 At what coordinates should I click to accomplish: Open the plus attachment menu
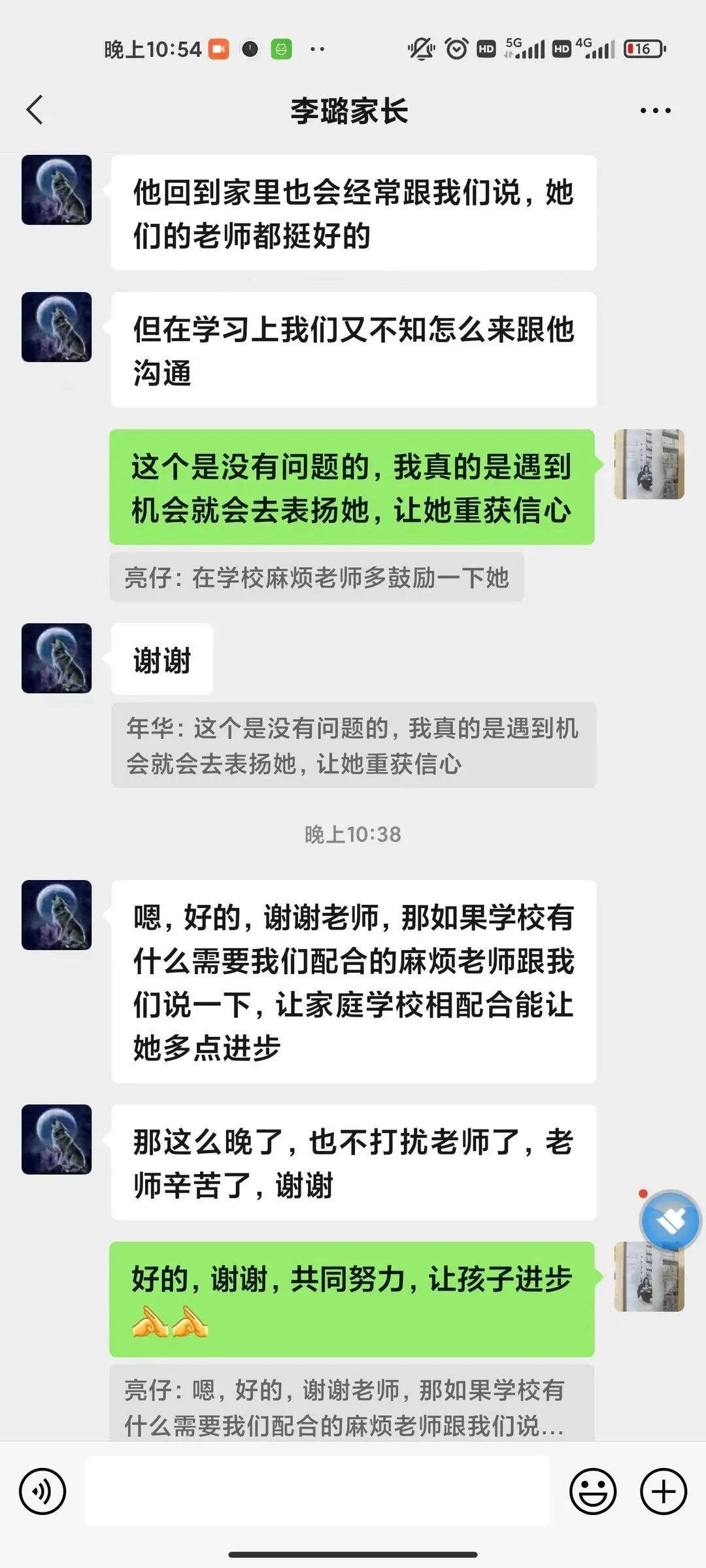(664, 1492)
